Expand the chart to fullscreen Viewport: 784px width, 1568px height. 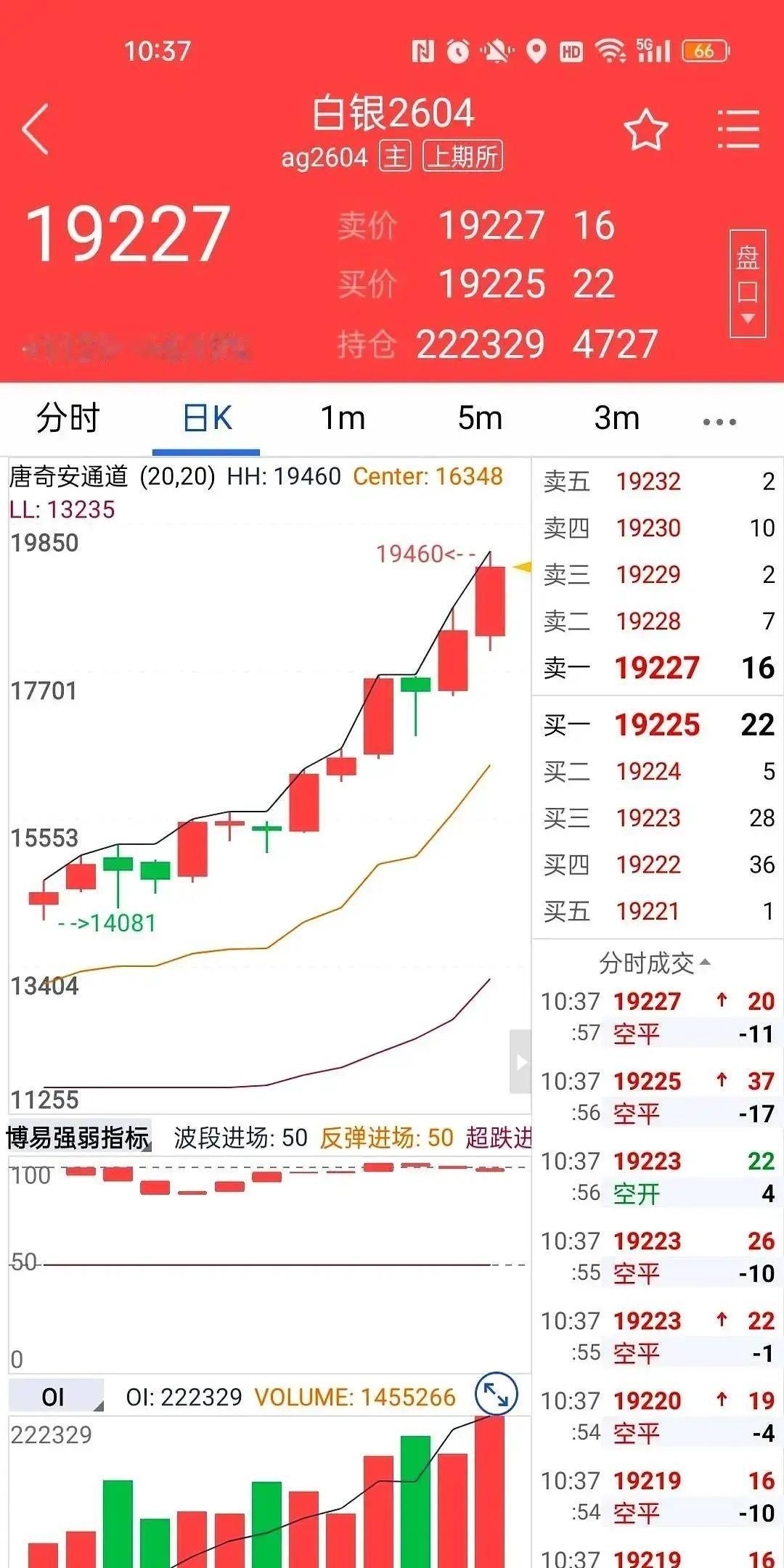point(496,1394)
